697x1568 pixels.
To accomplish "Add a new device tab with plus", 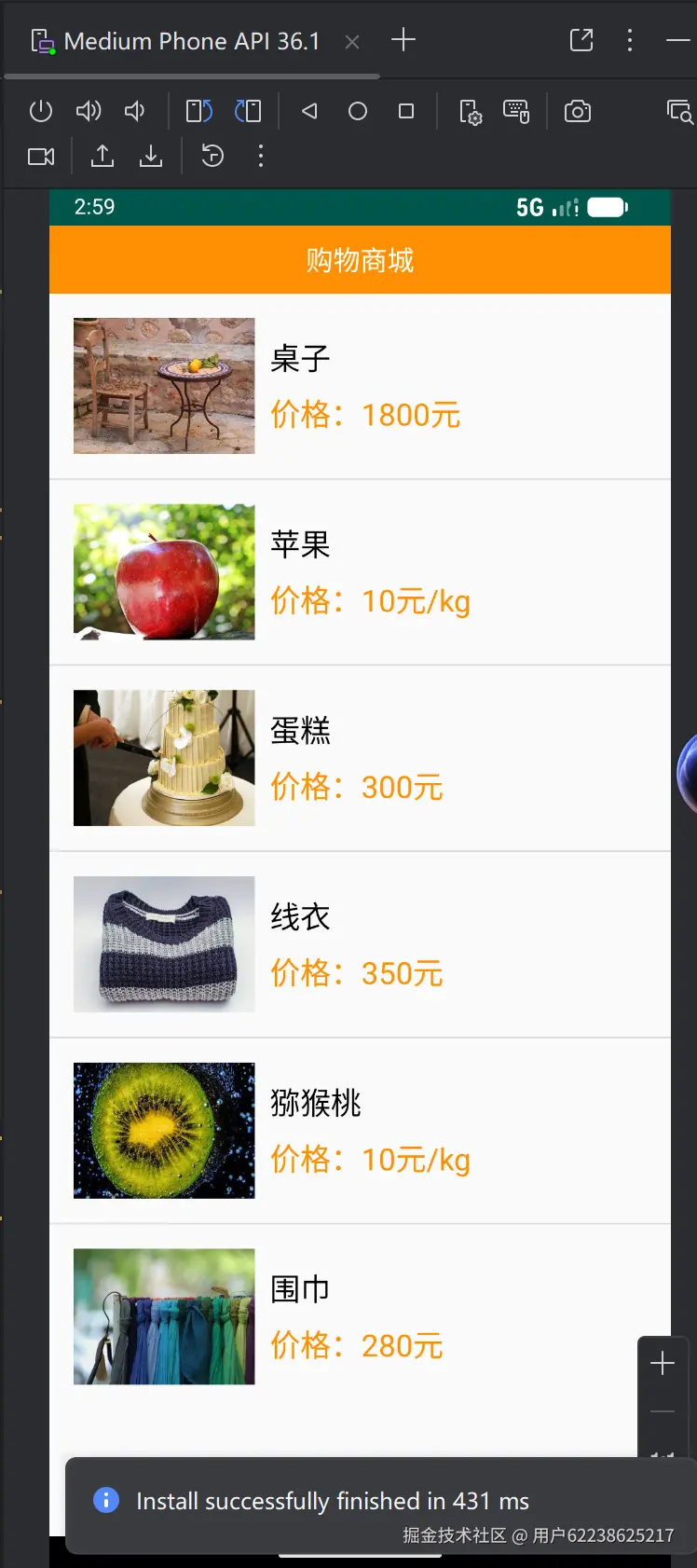I will point(403,40).
